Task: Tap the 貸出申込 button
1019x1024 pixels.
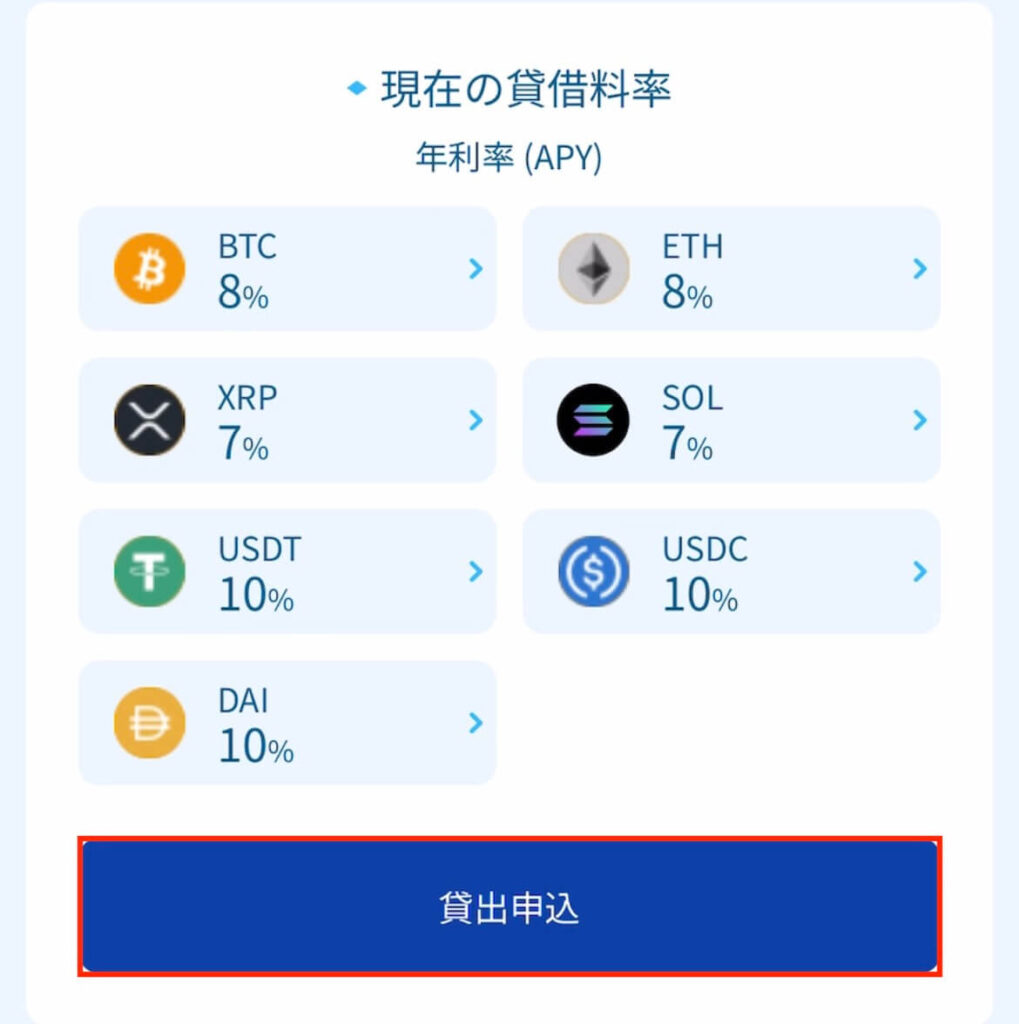Action: [510, 907]
